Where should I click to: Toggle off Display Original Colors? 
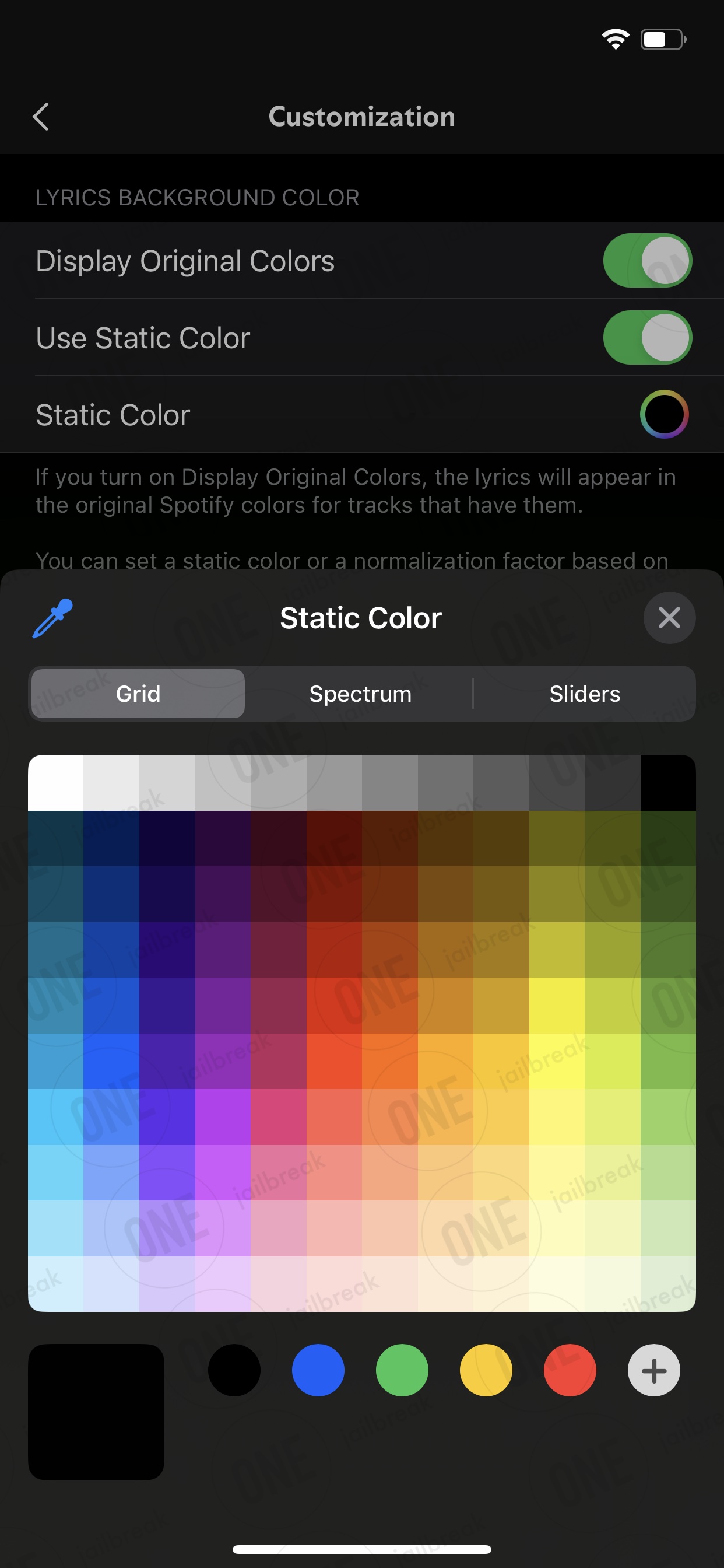[647, 261]
